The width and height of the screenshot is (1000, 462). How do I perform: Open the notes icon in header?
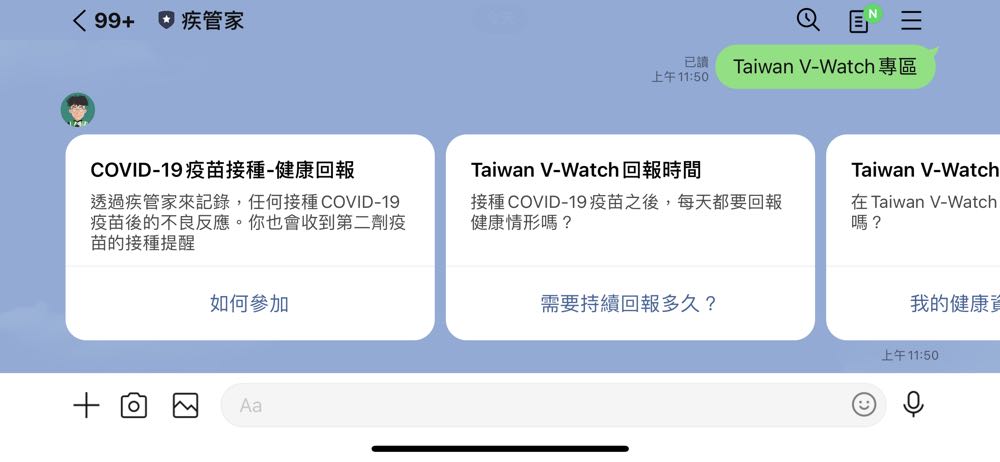click(x=859, y=21)
